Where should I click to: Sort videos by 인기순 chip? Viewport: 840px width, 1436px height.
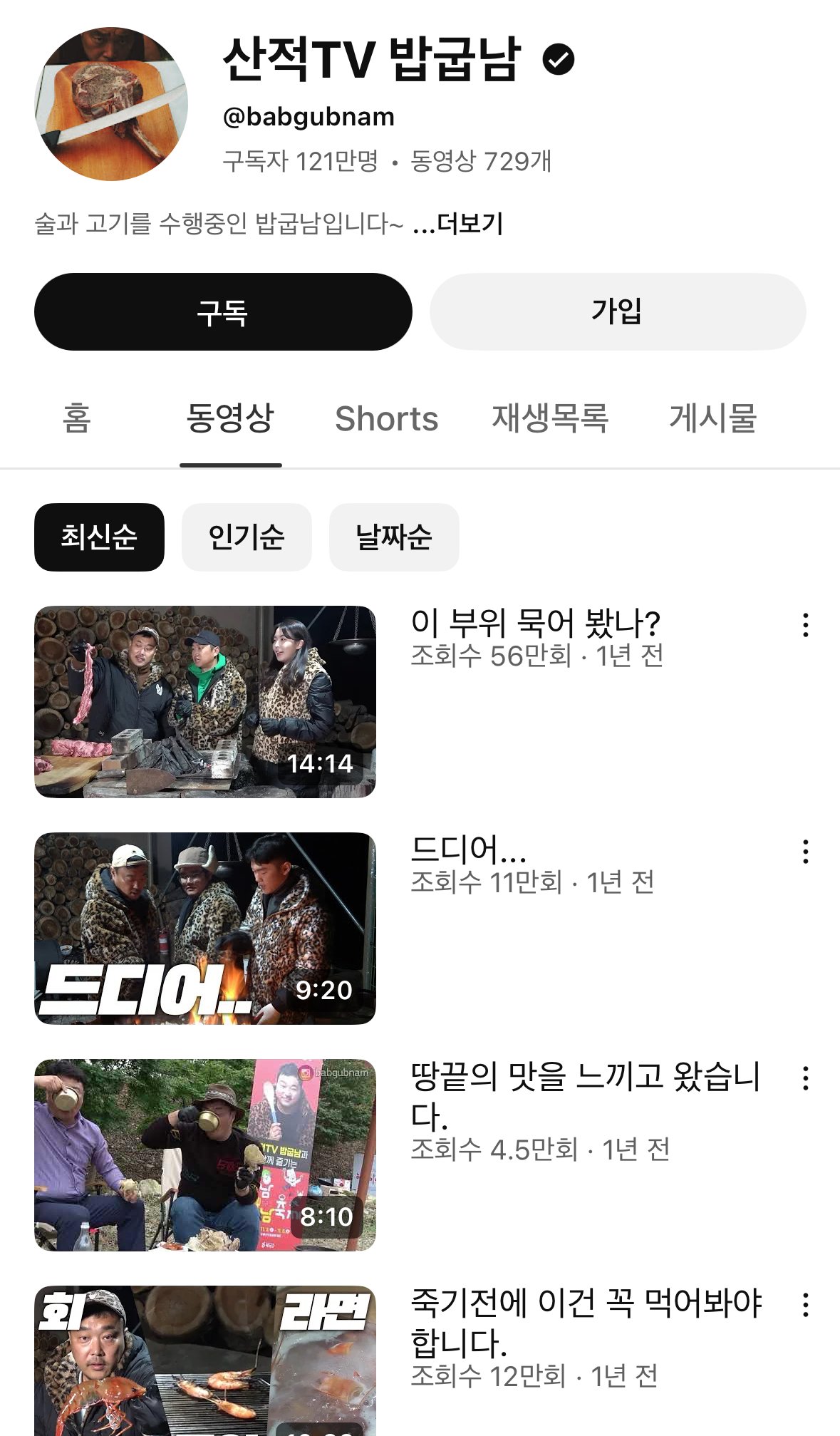pos(247,537)
